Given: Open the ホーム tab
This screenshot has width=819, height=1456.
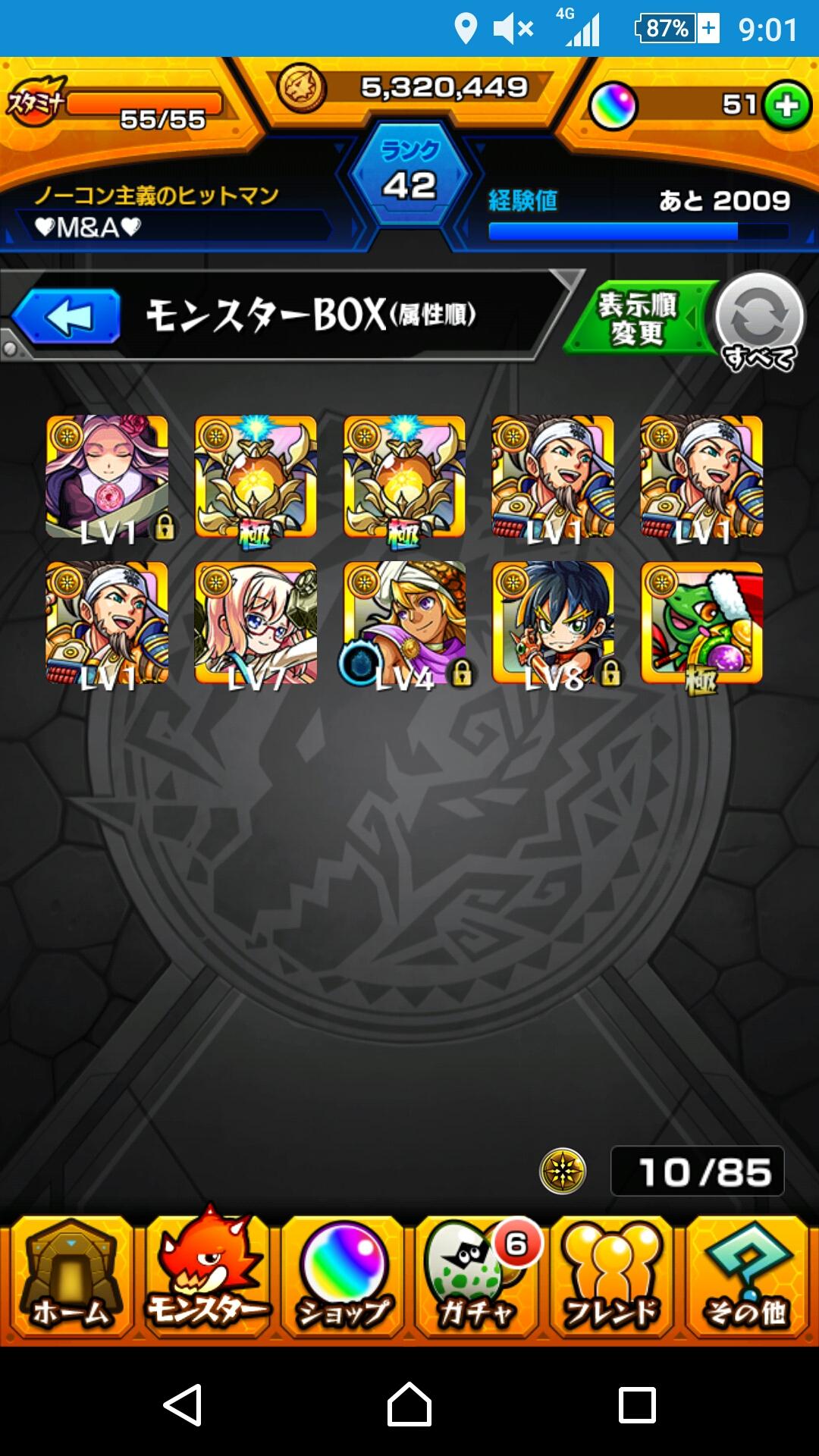Looking at the screenshot, I should tap(70, 1275).
